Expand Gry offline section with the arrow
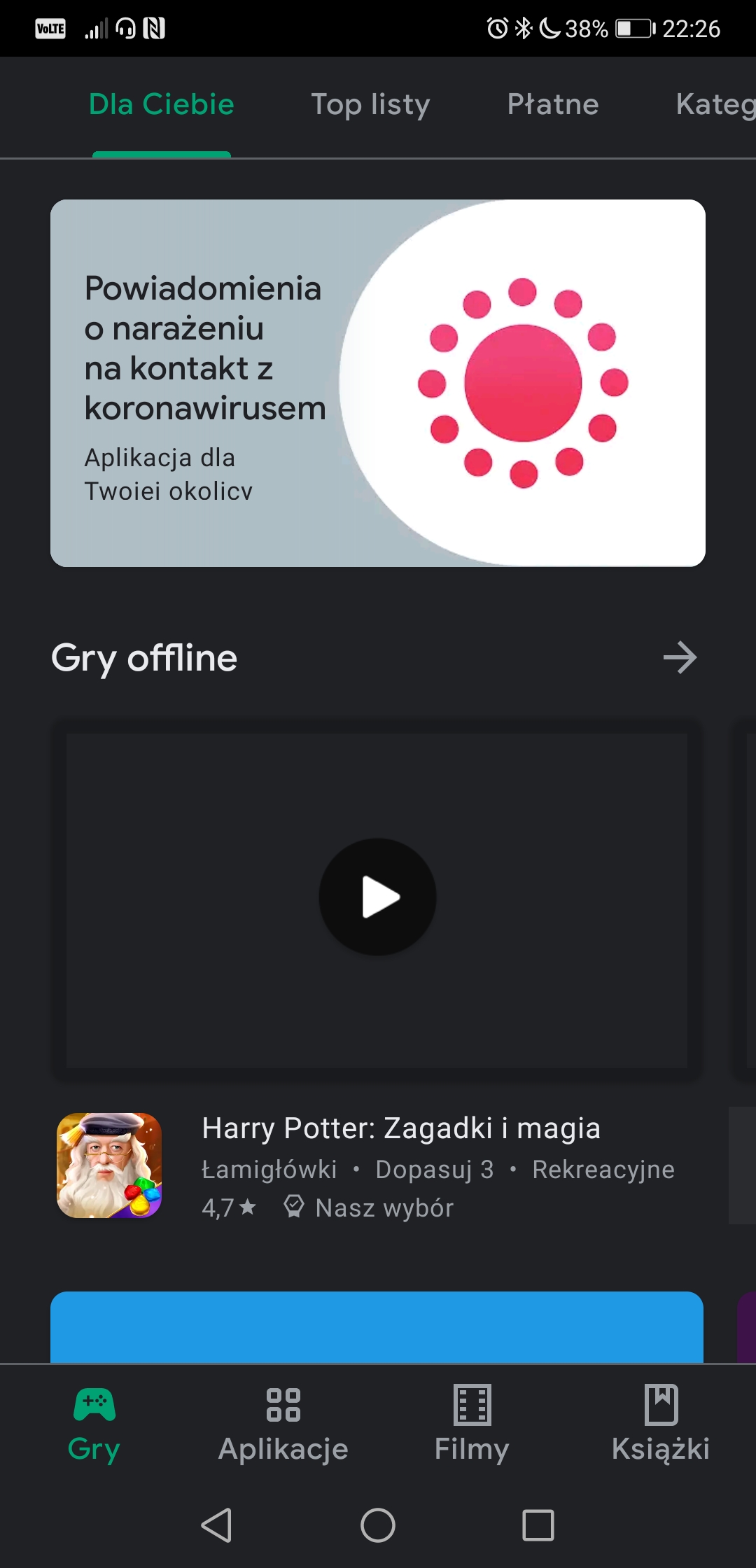 pyautogui.click(x=680, y=658)
